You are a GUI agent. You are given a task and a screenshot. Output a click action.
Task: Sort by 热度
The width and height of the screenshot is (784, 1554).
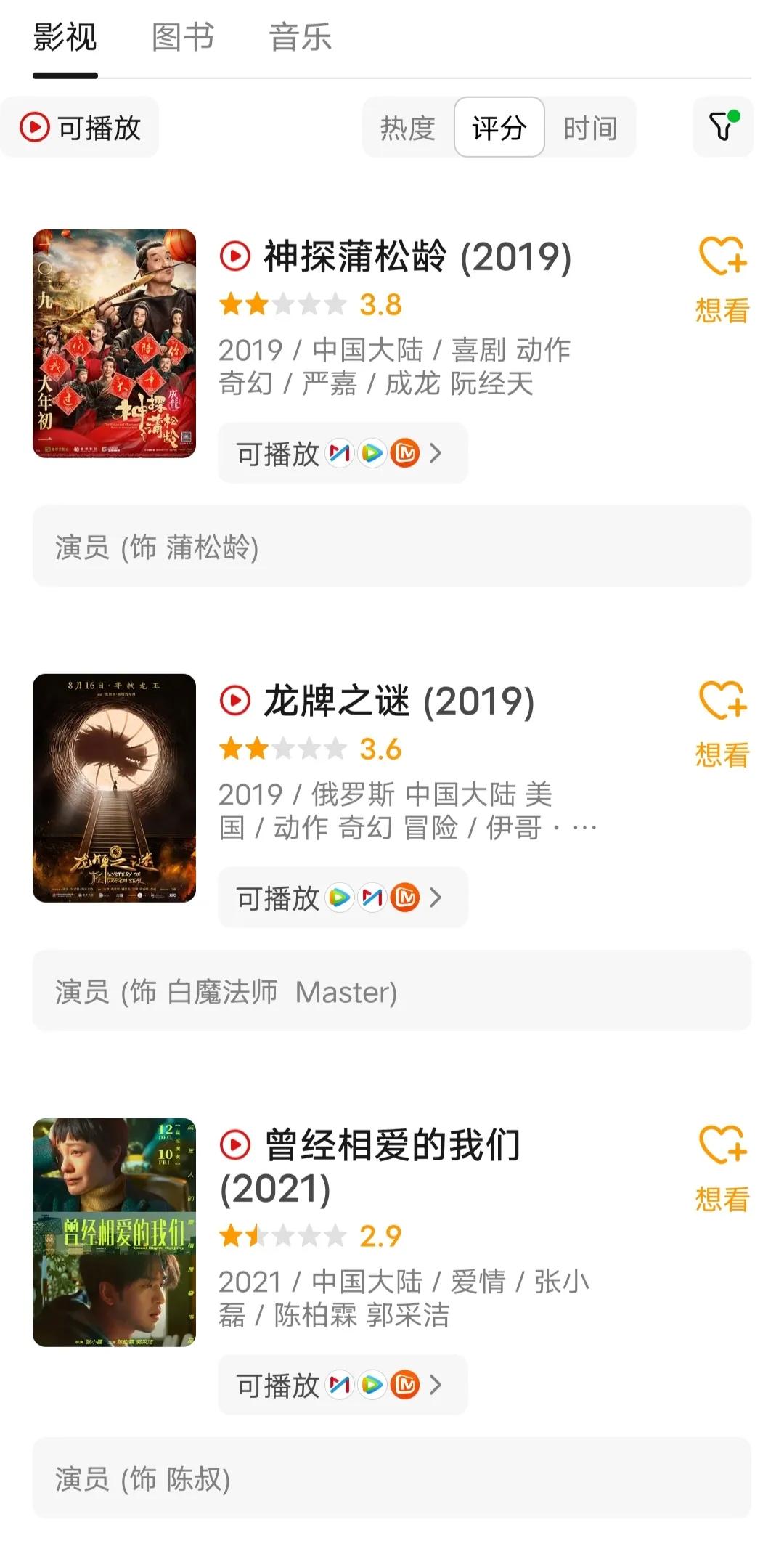click(408, 128)
